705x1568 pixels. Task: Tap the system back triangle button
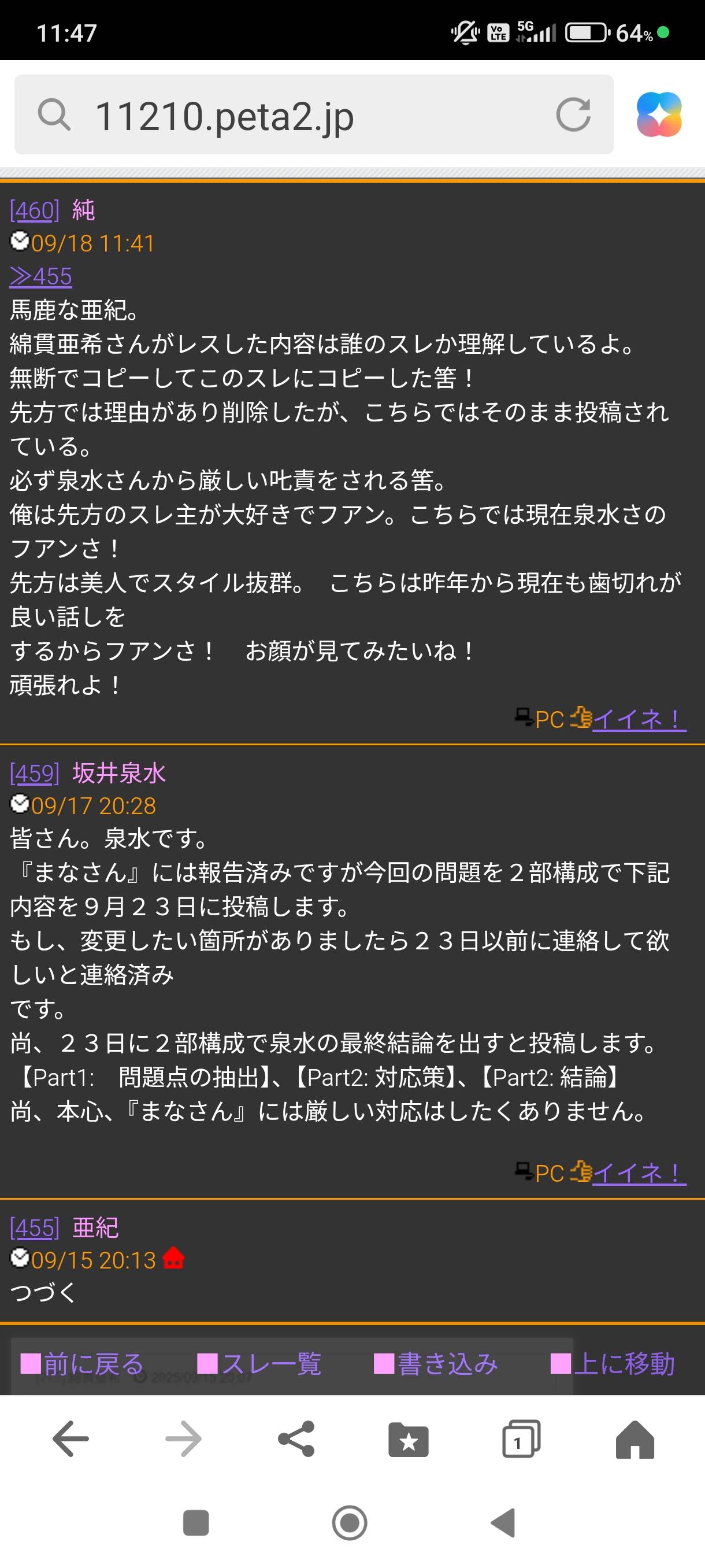coord(504,1523)
